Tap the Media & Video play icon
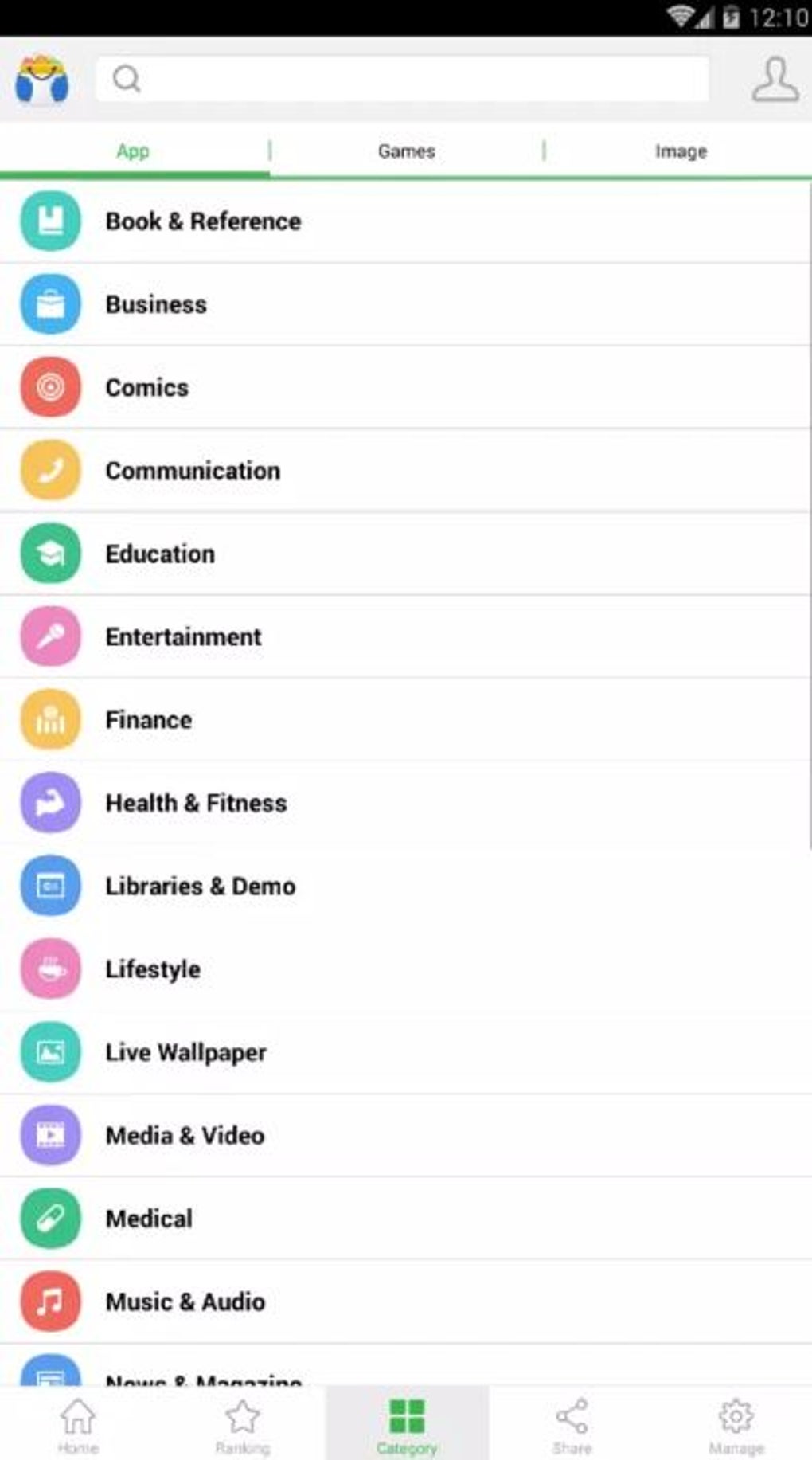 coord(50,1136)
